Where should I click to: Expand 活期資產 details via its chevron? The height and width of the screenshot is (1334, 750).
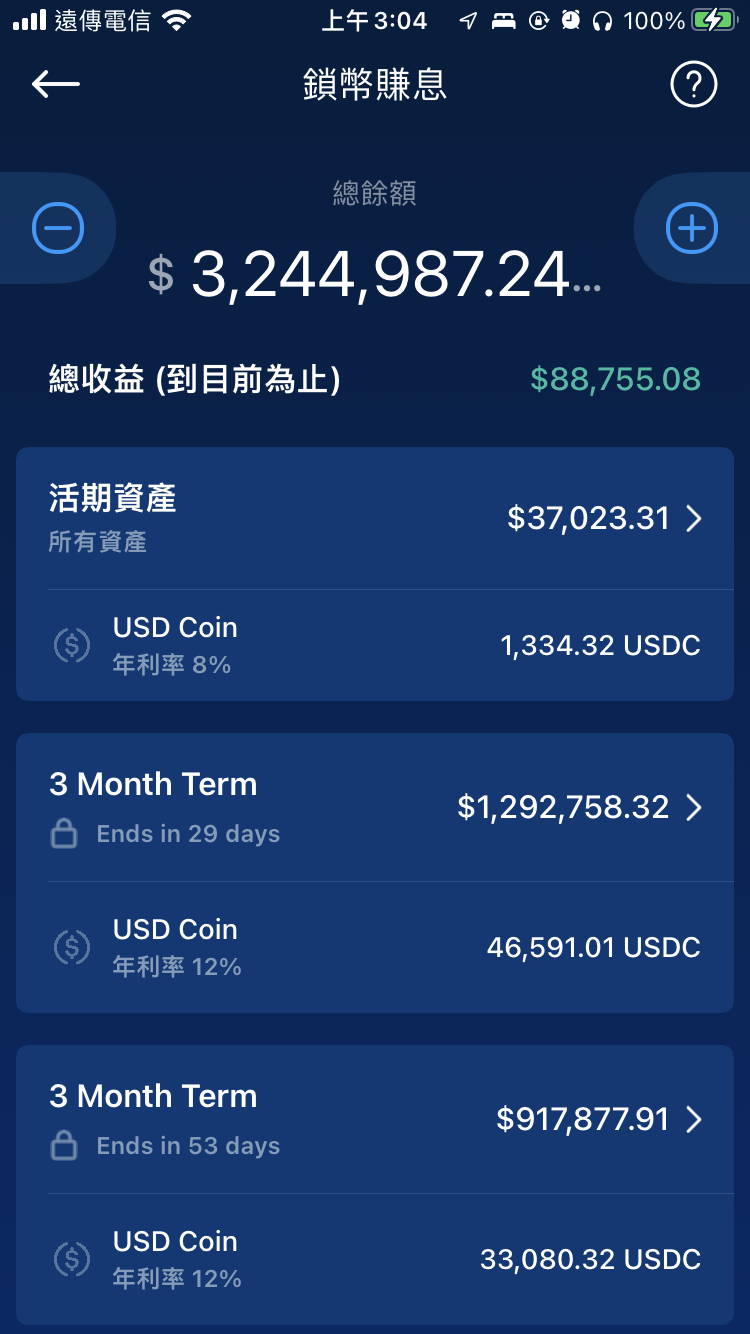692,518
